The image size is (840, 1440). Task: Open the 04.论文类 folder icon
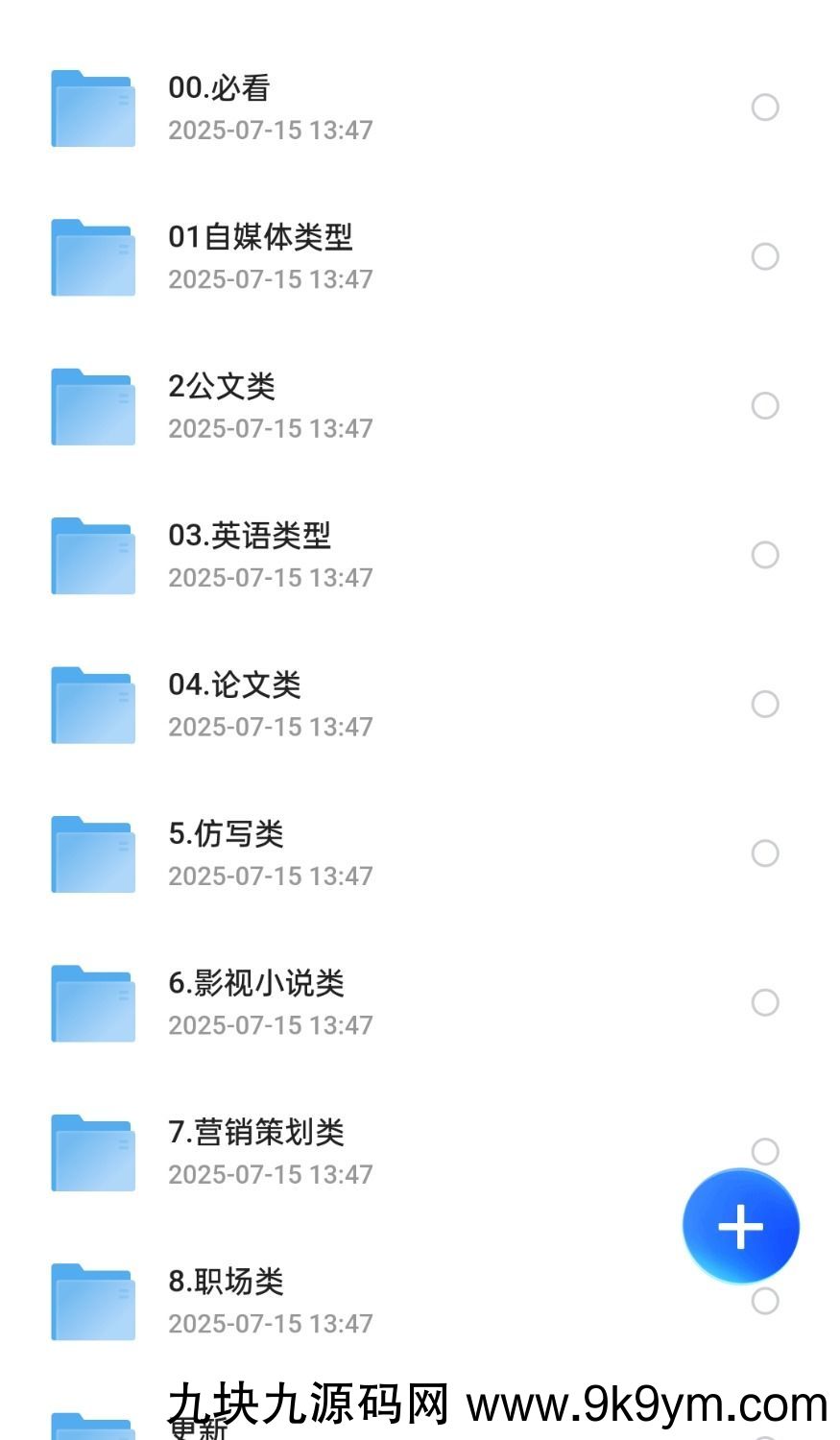tap(92, 704)
